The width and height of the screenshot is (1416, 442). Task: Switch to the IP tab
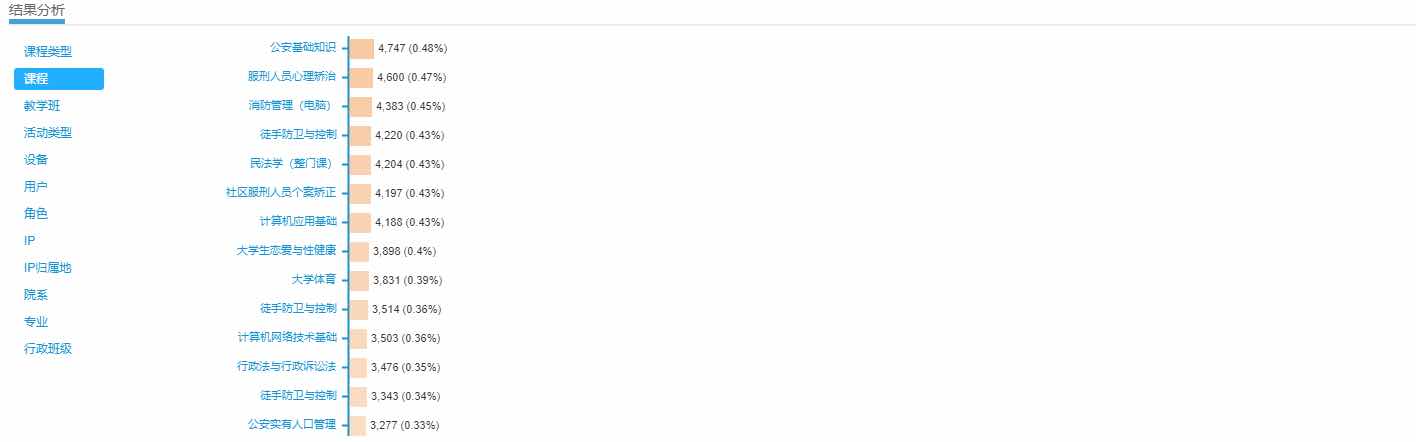[x=30, y=241]
